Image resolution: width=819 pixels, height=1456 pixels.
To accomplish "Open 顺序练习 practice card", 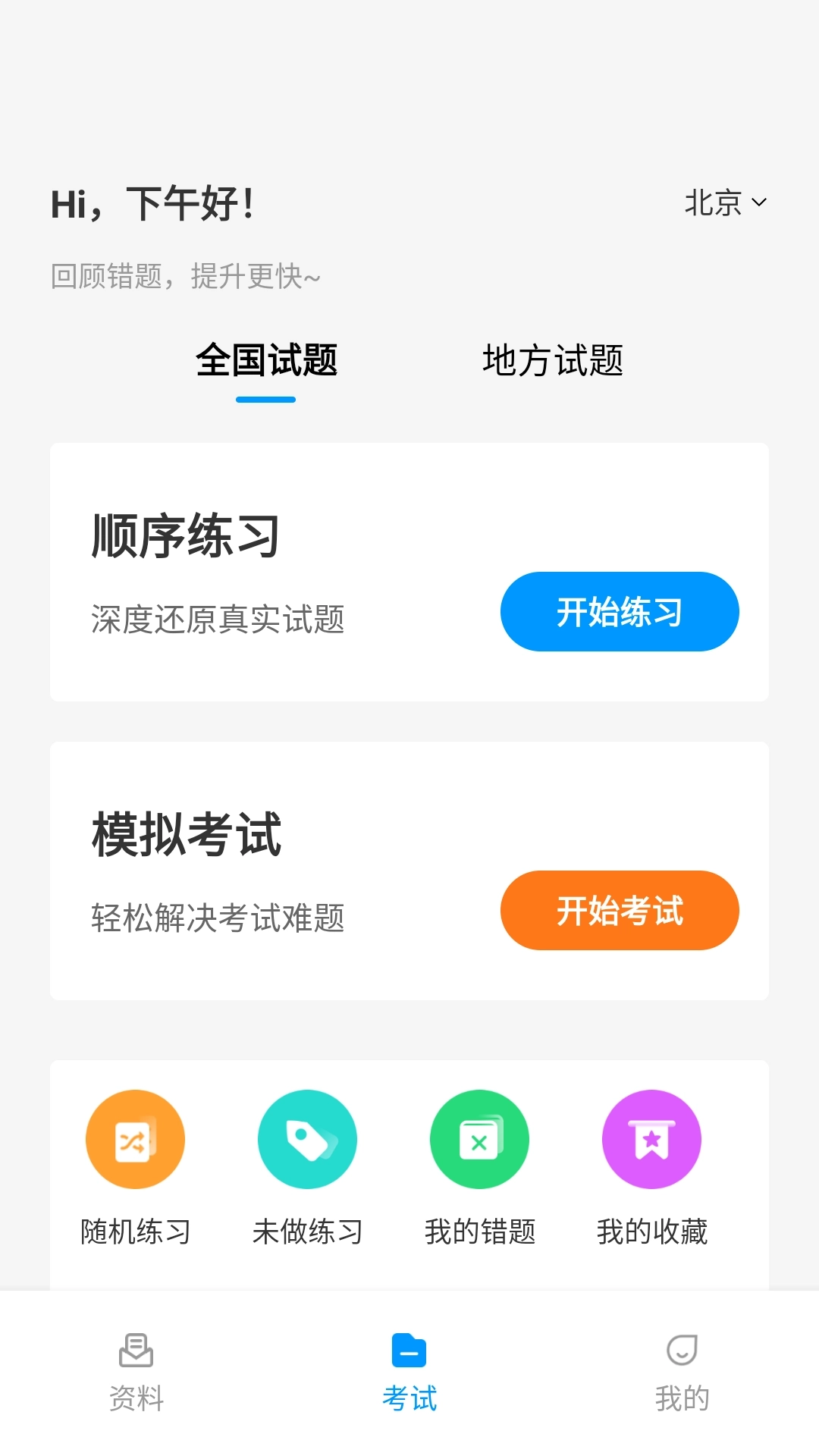I will pyautogui.click(x=409, y=570).
